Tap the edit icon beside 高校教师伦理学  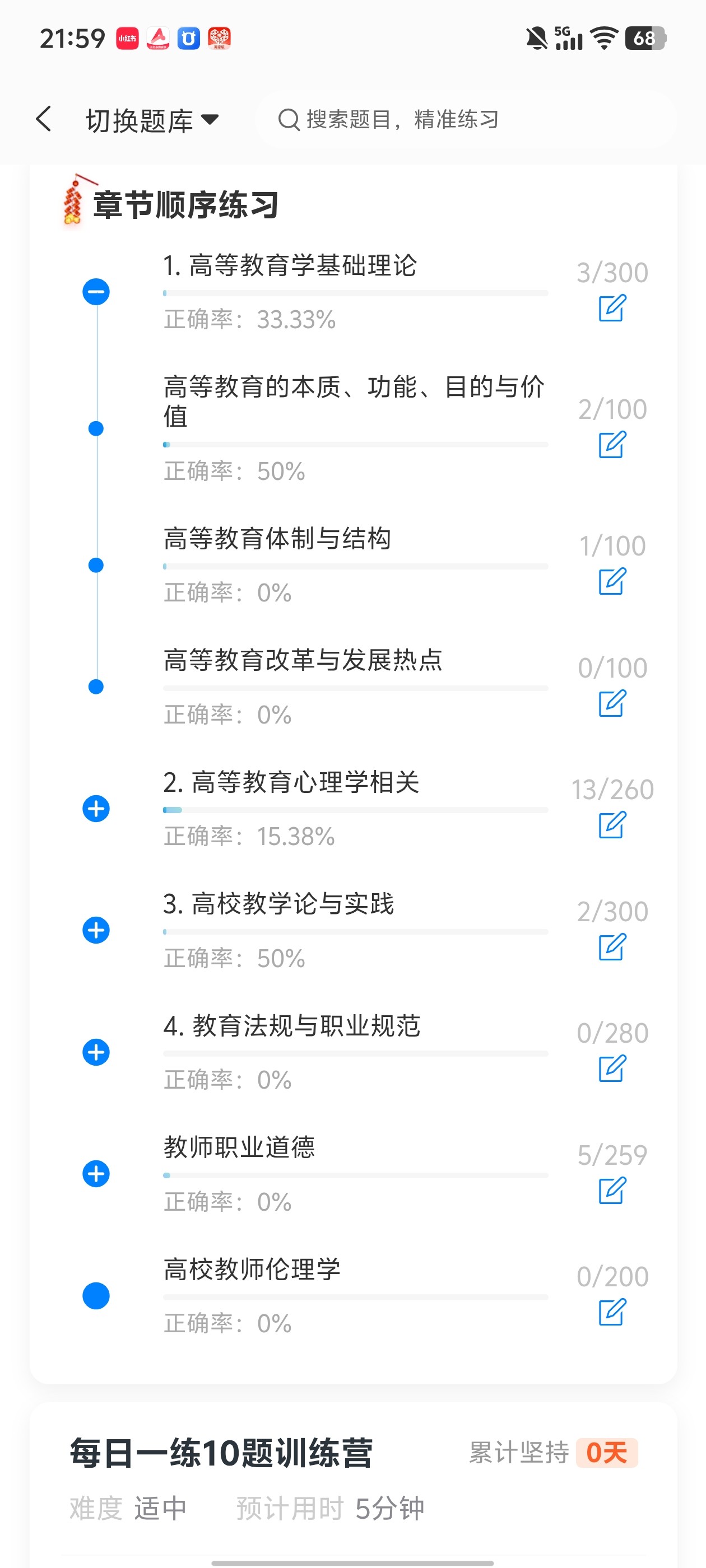point(612,1312)
